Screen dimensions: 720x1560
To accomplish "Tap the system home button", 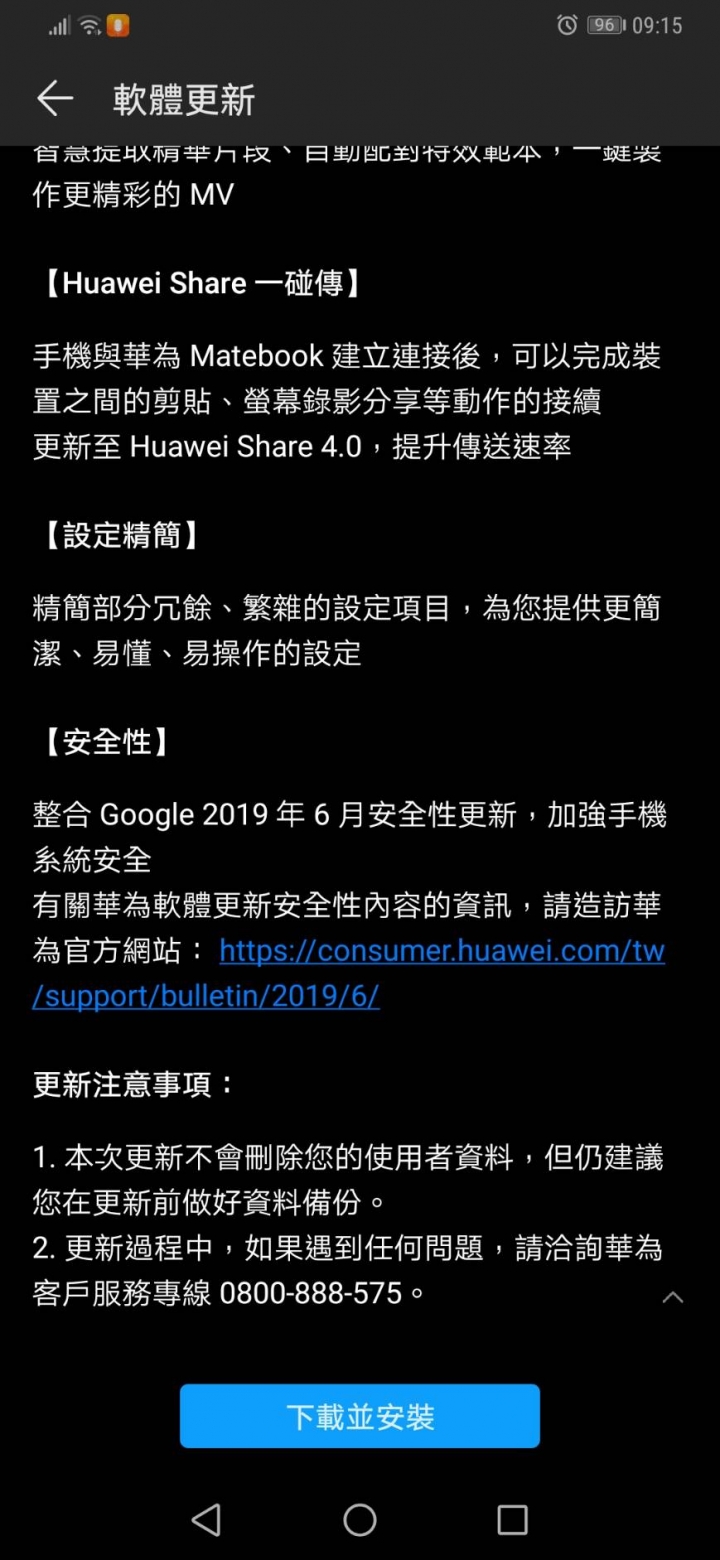I will (x=360, y=1520).
